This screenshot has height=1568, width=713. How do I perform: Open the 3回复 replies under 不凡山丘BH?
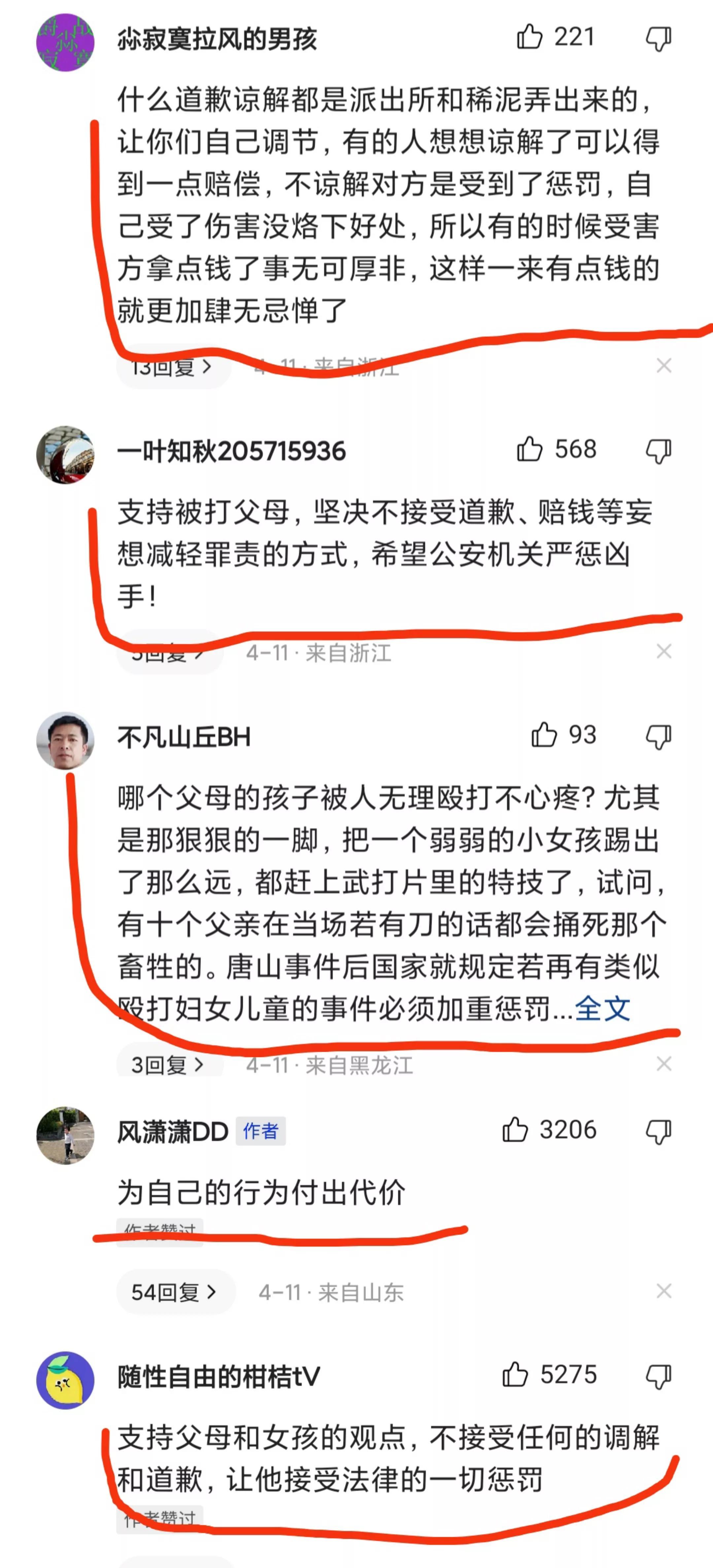coord(168,1064)
